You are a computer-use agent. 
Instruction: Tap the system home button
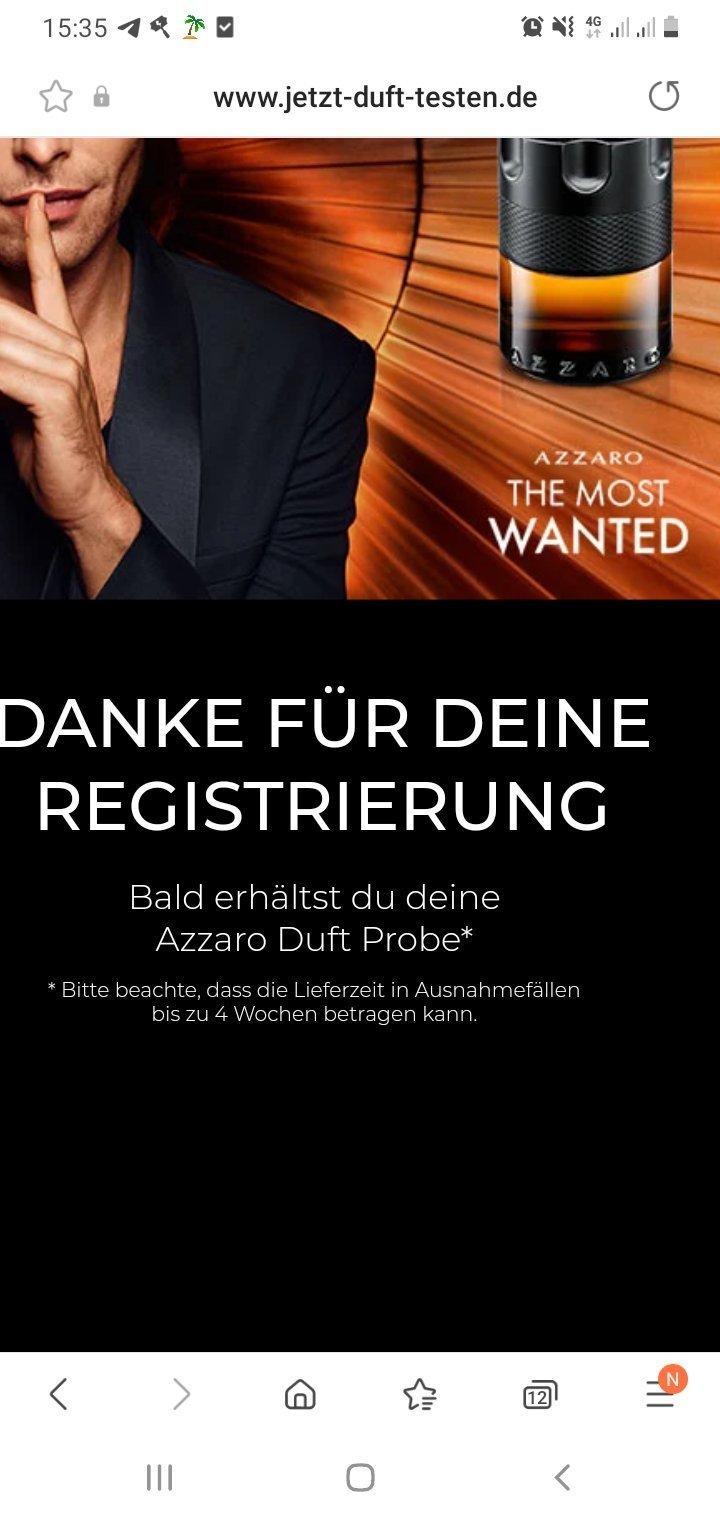pyautogui.click(x=360, y=1477)
